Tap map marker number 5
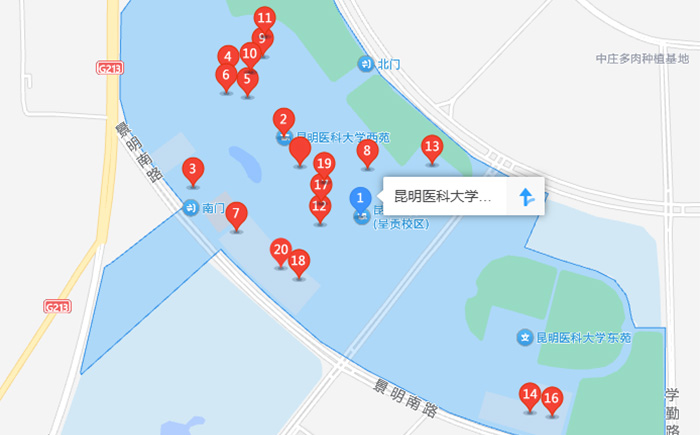The image size is (700, 435). click(x=247, y=78)
